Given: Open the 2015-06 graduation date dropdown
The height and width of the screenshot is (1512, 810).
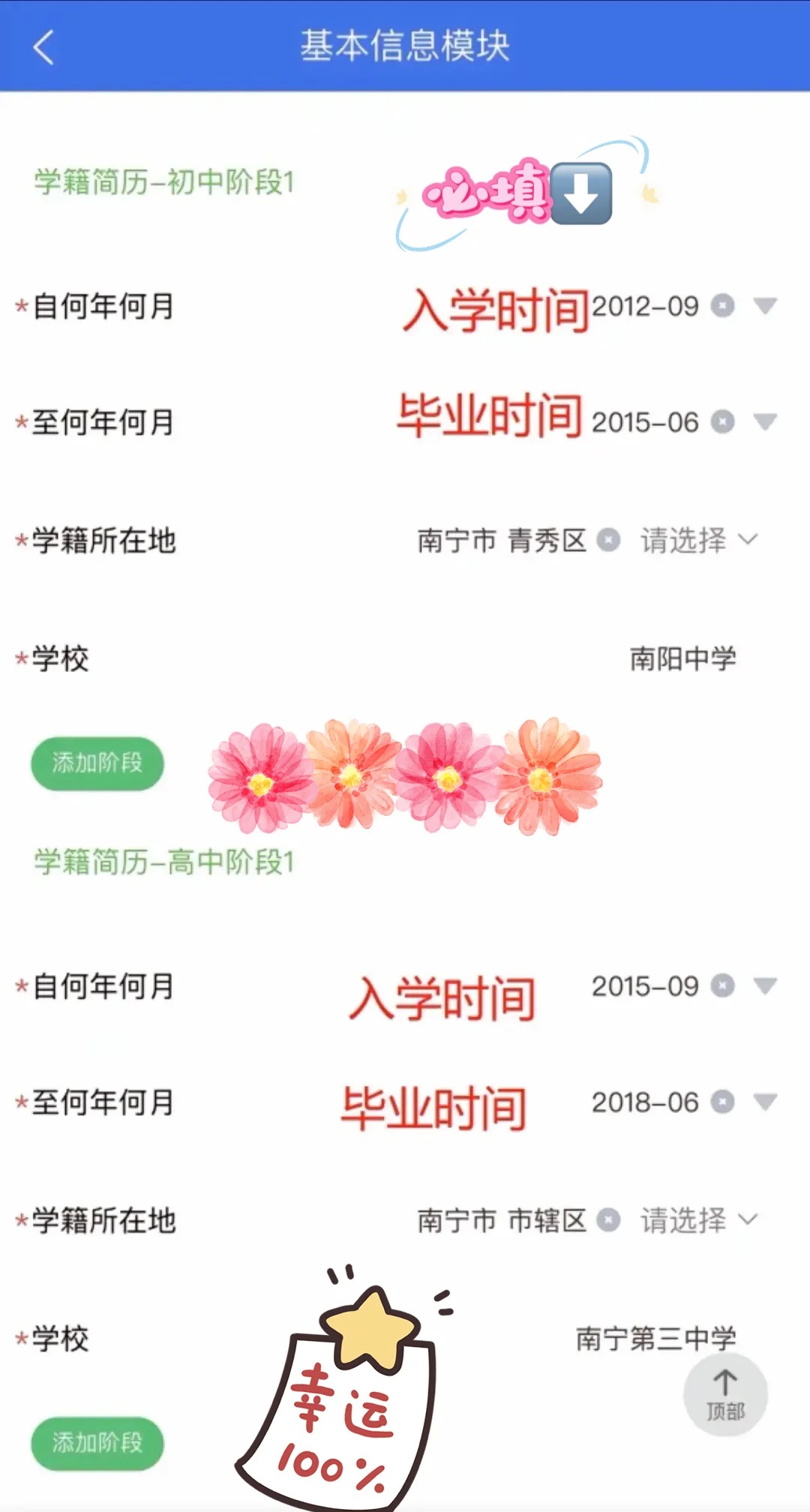Looking at the screenshot, I should tap(765, 422).
